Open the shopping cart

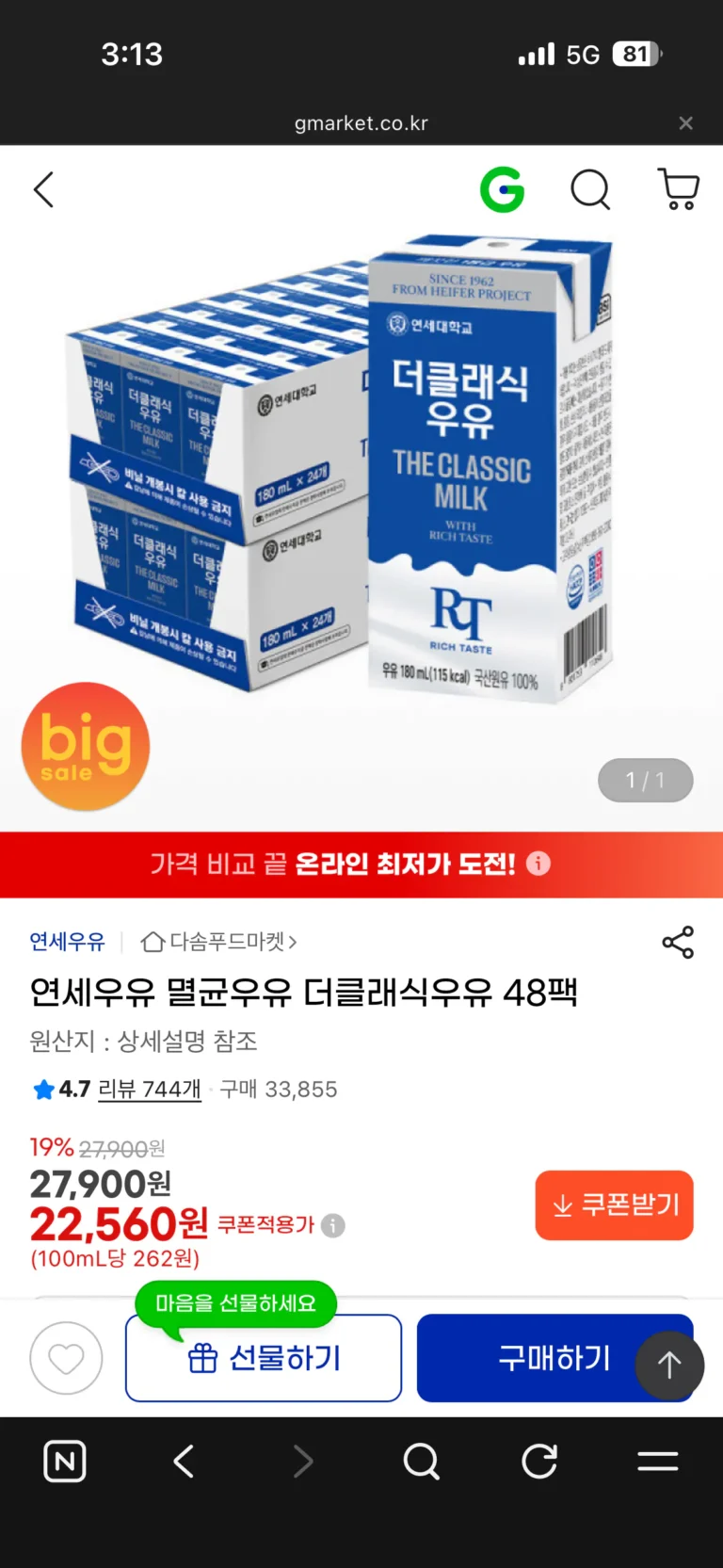(678, 190)
